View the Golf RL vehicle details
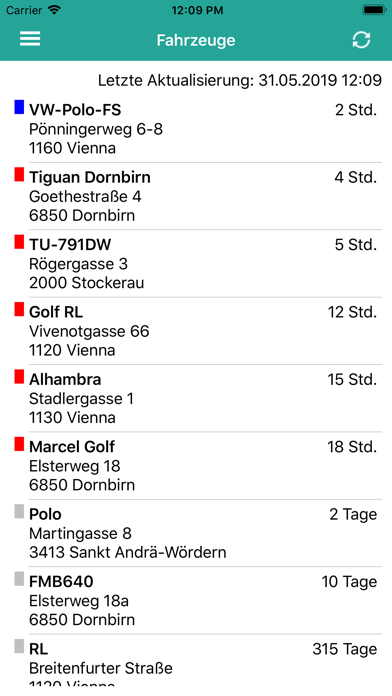Viewport: 392px width, 696px height. 196,331
